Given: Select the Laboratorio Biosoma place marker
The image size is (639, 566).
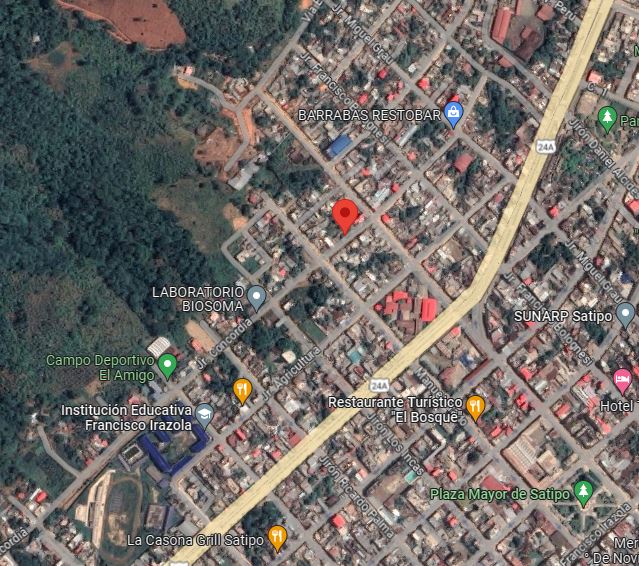Looking at the screenshot, I should click(x=257, y=297).
